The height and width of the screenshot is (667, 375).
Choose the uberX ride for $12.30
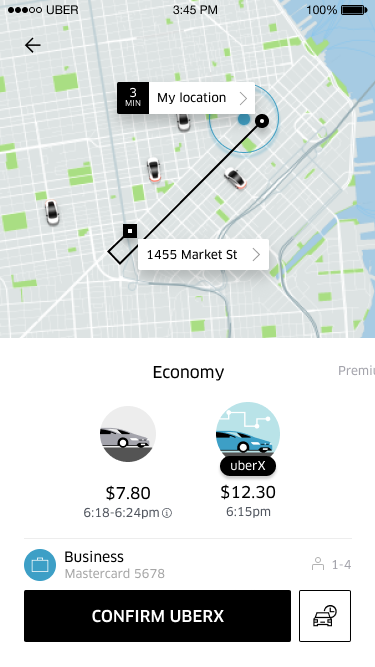click(248, 460)
